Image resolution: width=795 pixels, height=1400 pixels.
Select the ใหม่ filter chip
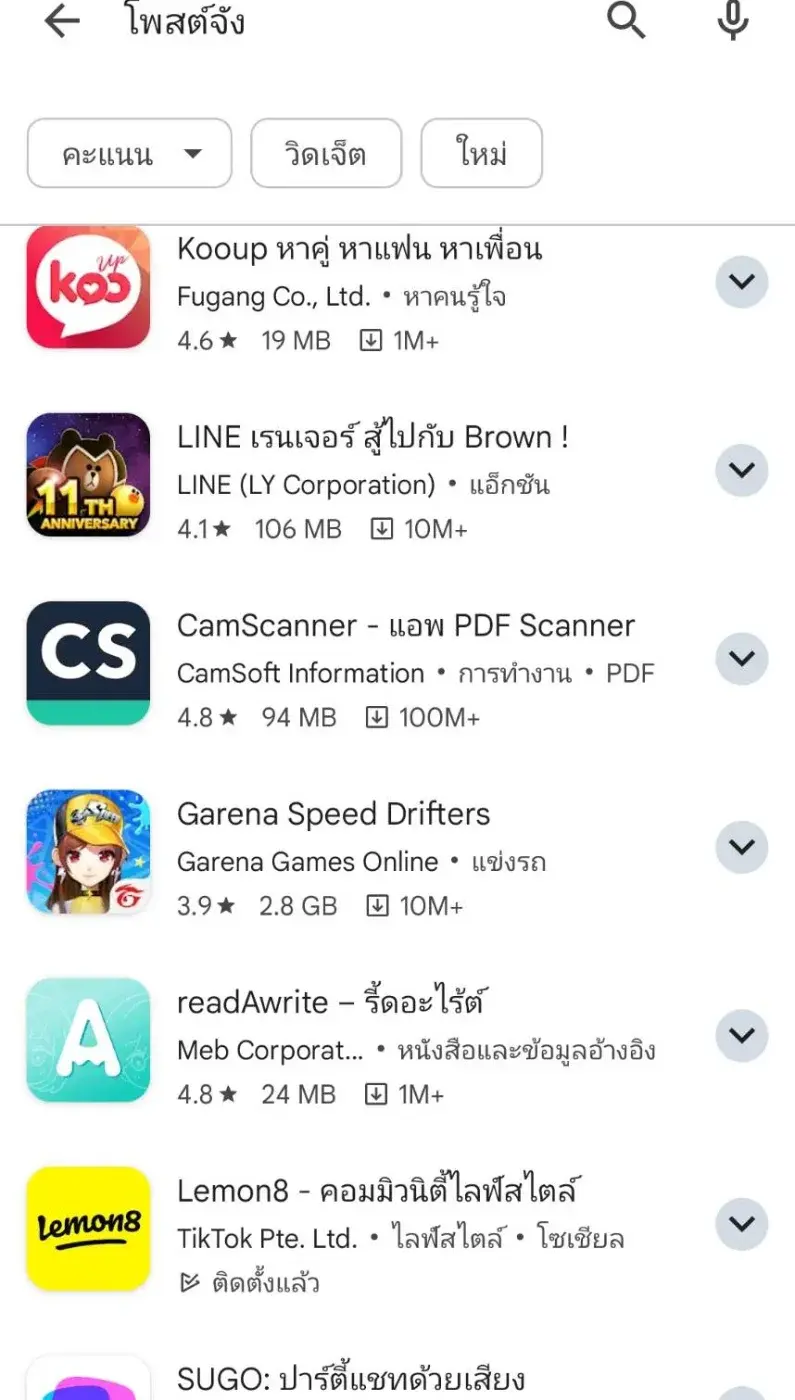pos(481,154)
